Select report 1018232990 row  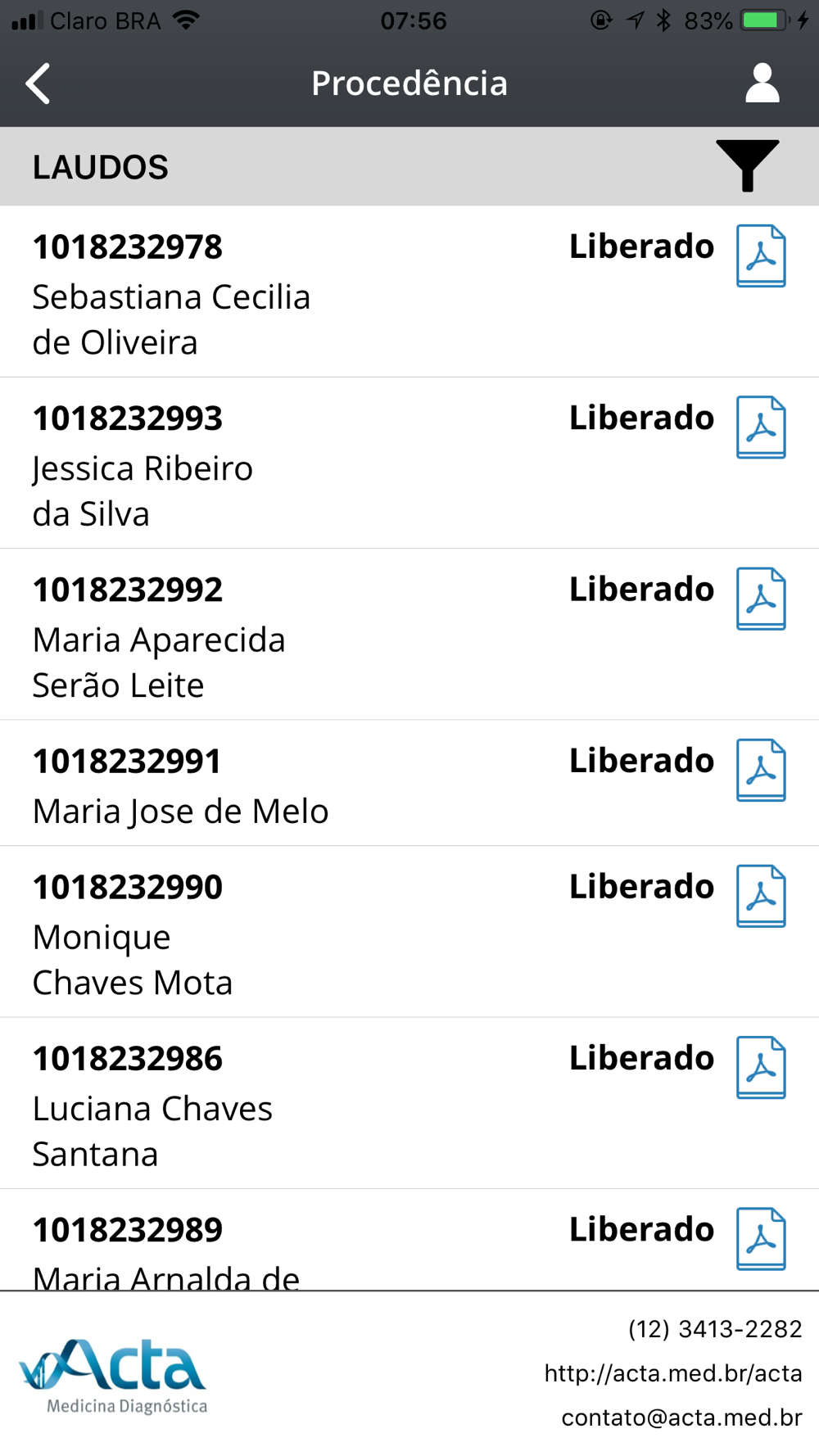coord(409,932)
